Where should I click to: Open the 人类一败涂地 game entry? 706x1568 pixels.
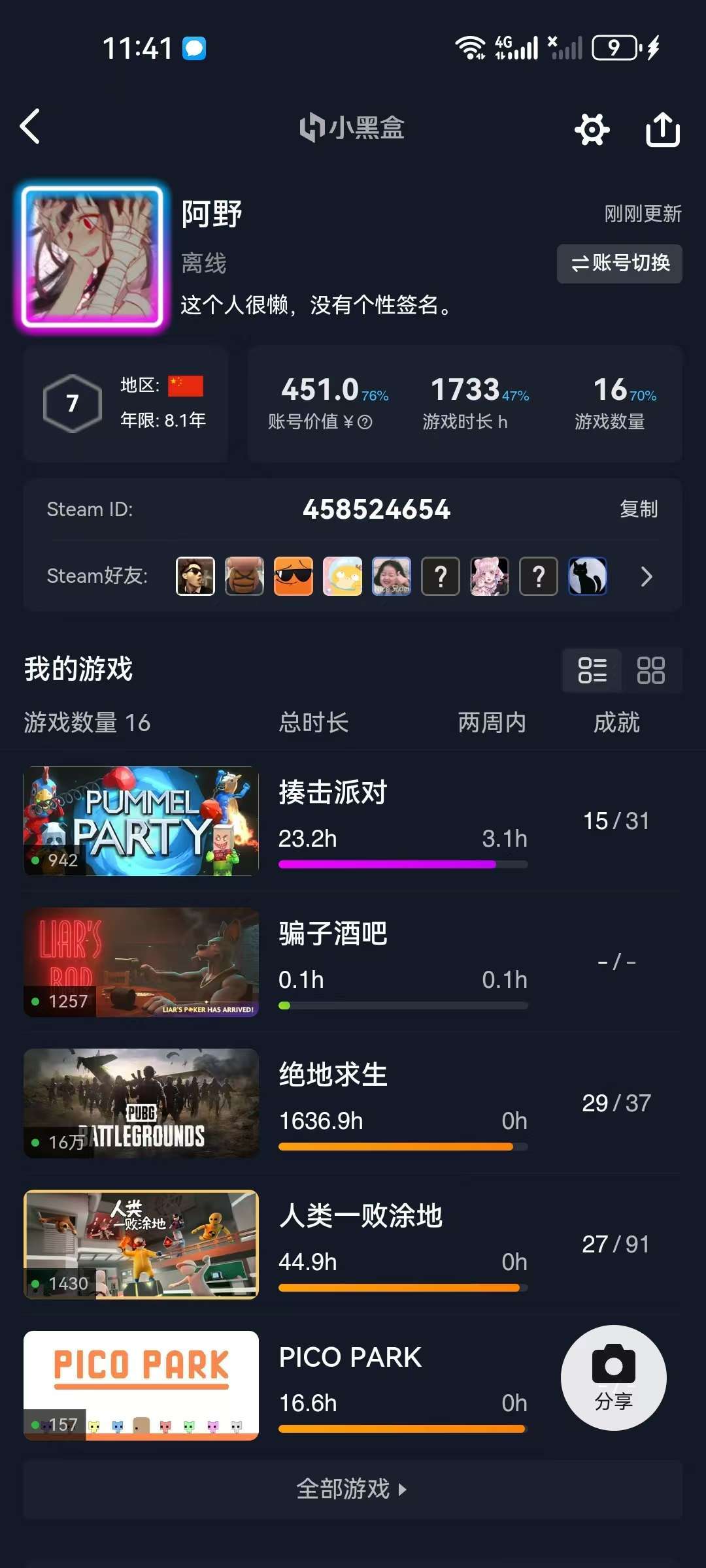click(x=353, y=1245)
